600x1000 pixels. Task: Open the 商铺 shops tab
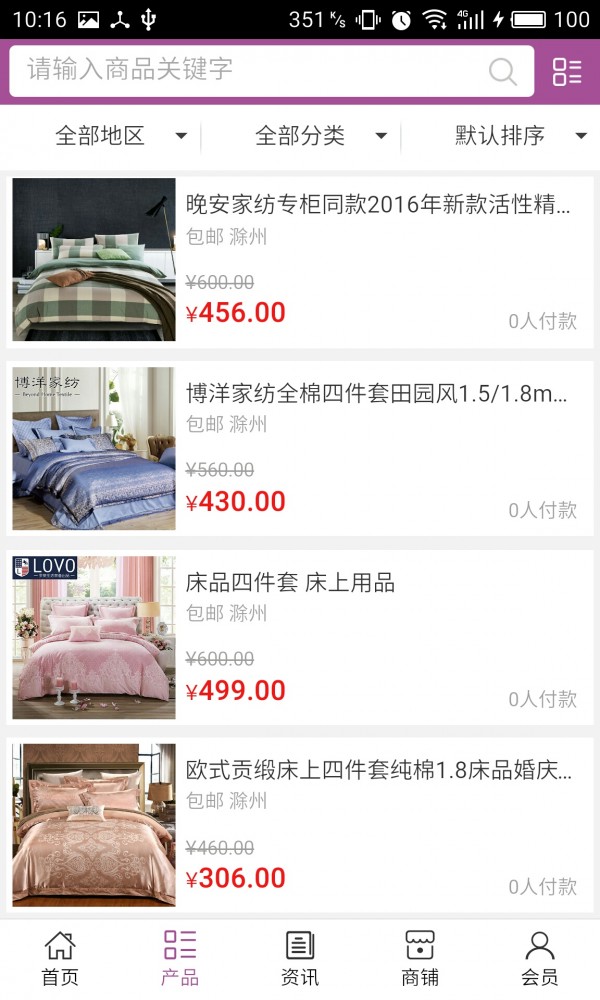tap(420, 958)
